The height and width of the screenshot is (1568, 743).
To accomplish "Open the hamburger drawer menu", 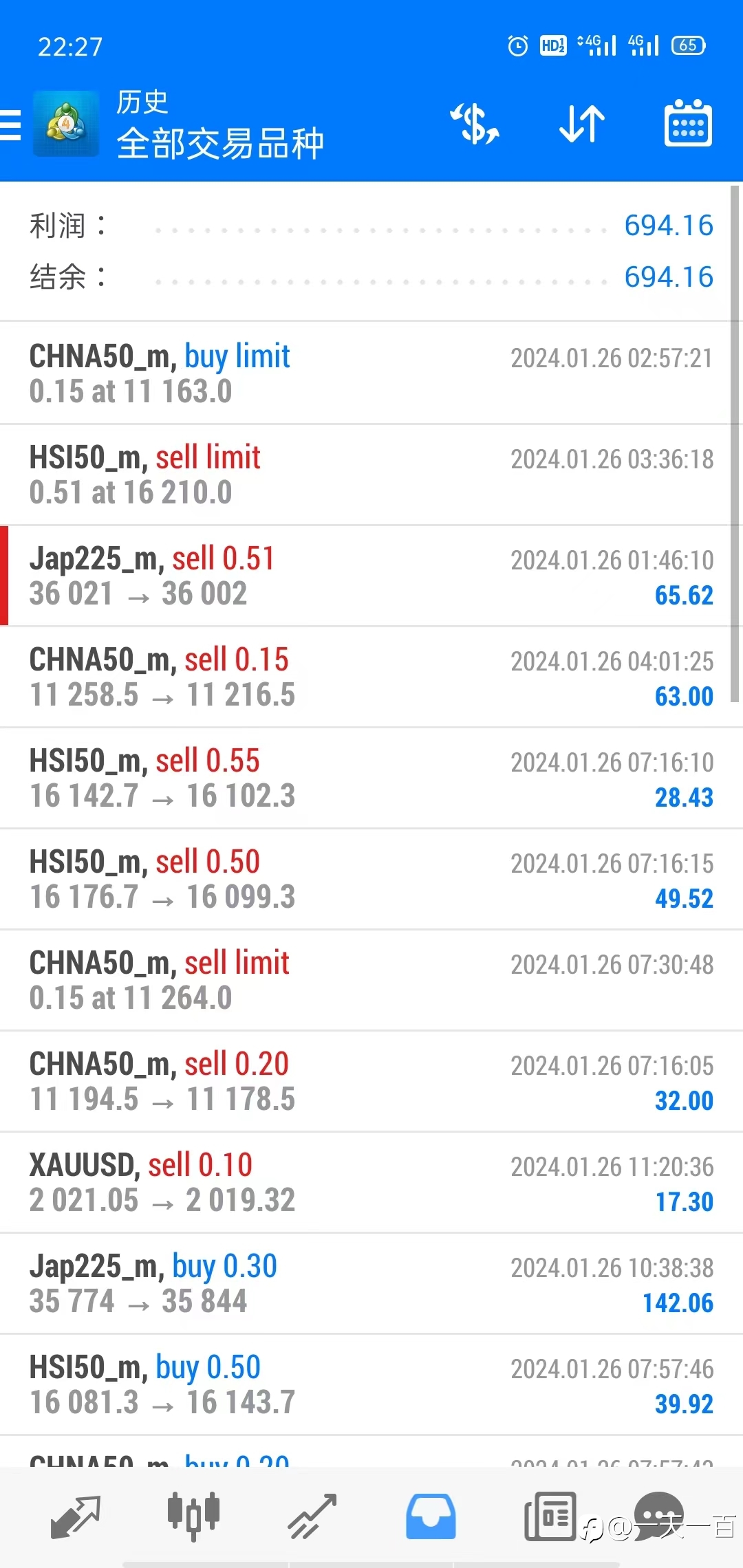I will [x=10, y=124].
